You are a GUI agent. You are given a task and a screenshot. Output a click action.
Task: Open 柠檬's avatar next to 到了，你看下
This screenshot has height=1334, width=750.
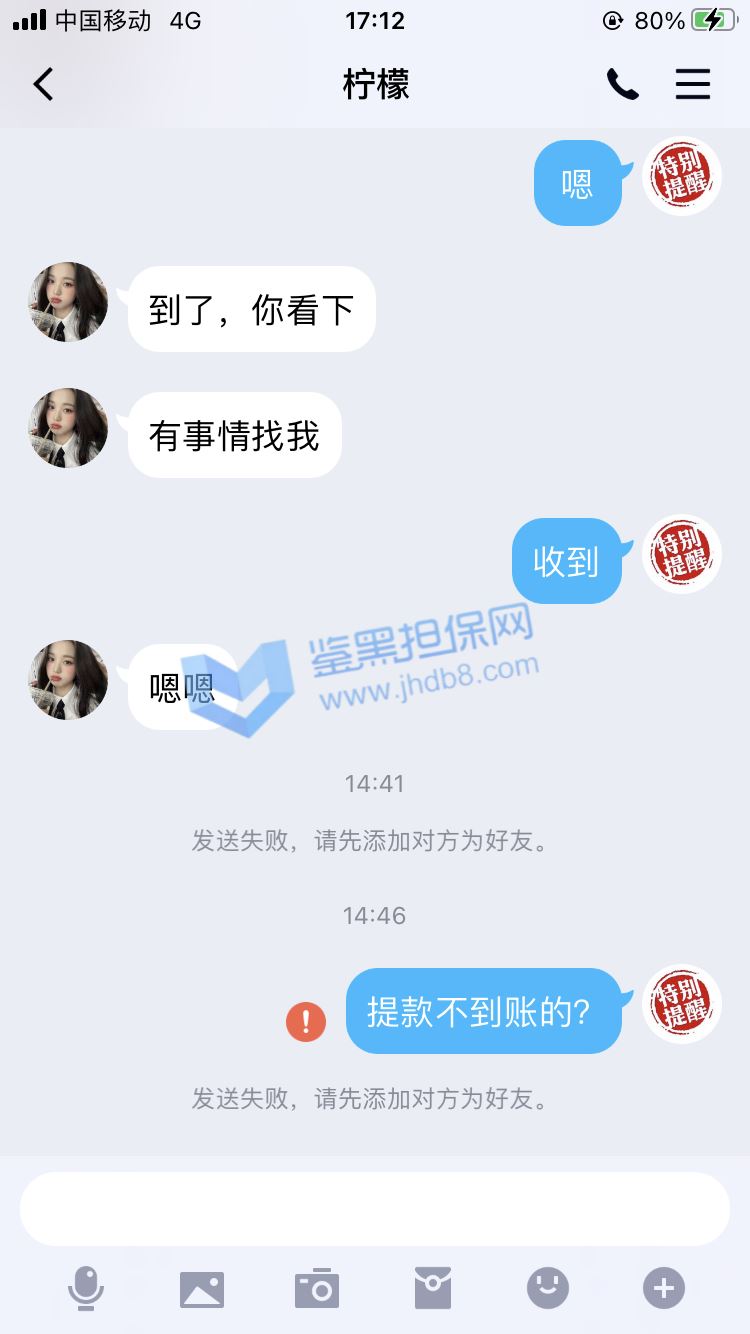point(68,303)
